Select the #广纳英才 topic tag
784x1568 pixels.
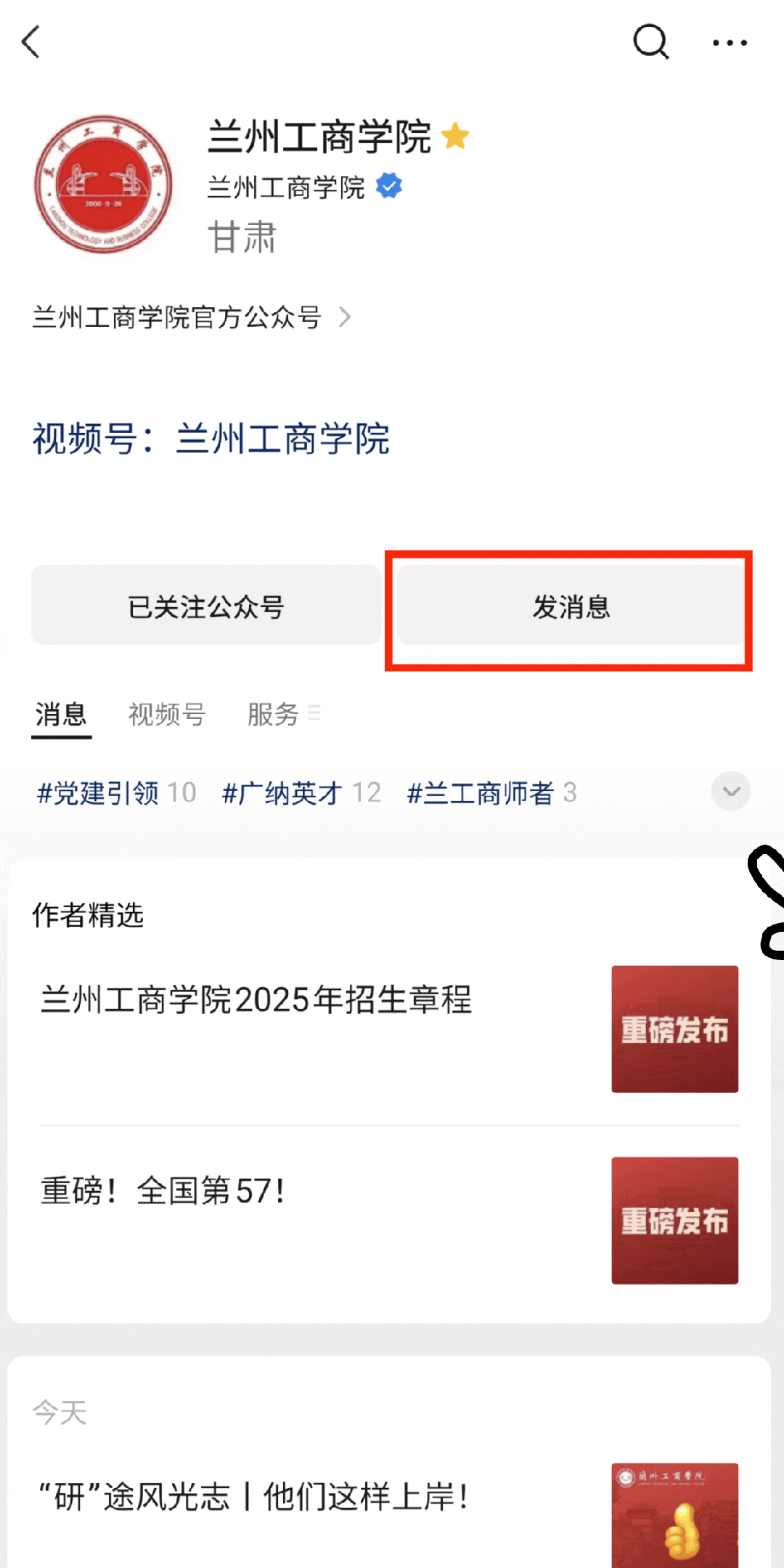(x=301, y=792)
